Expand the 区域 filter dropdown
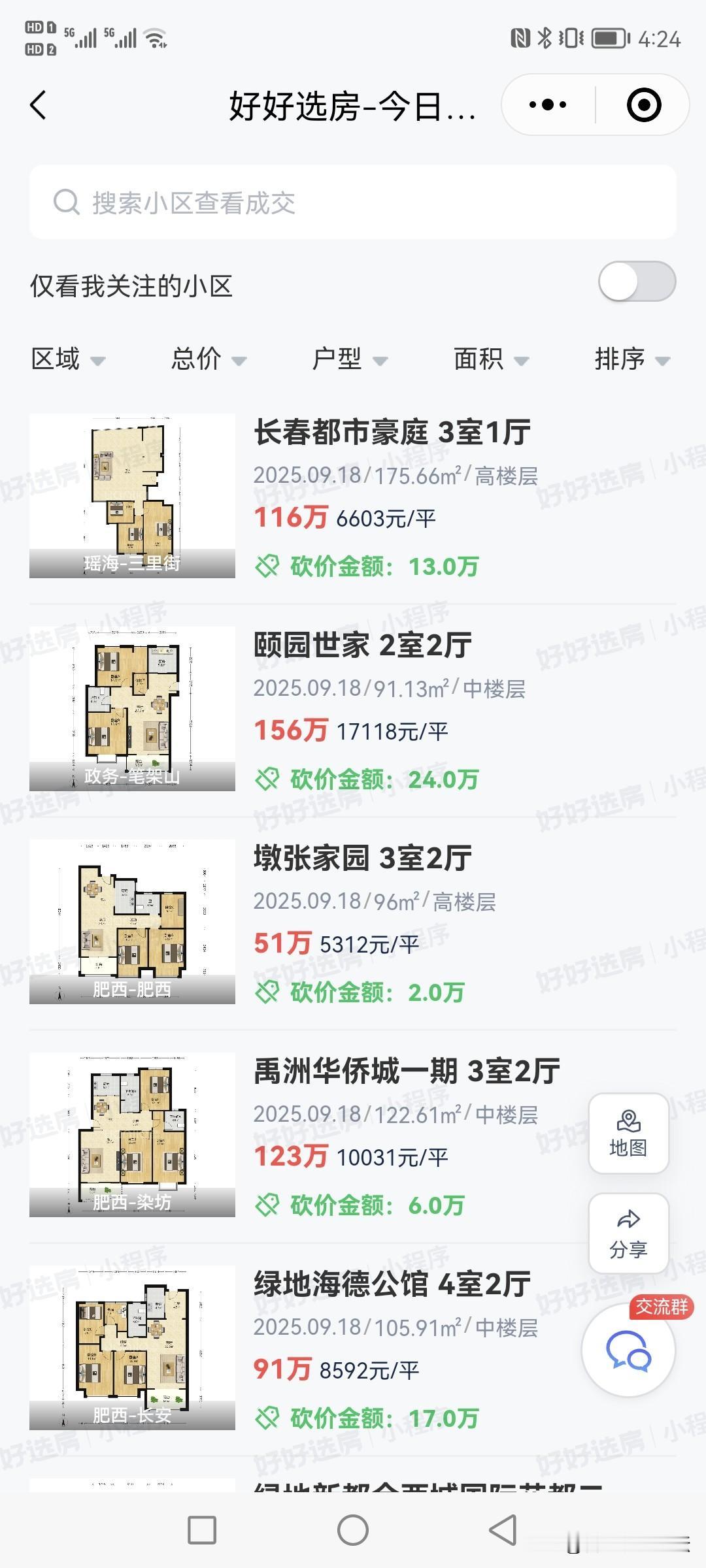Viewport: 706px width, 1568px height. (68, 359)
